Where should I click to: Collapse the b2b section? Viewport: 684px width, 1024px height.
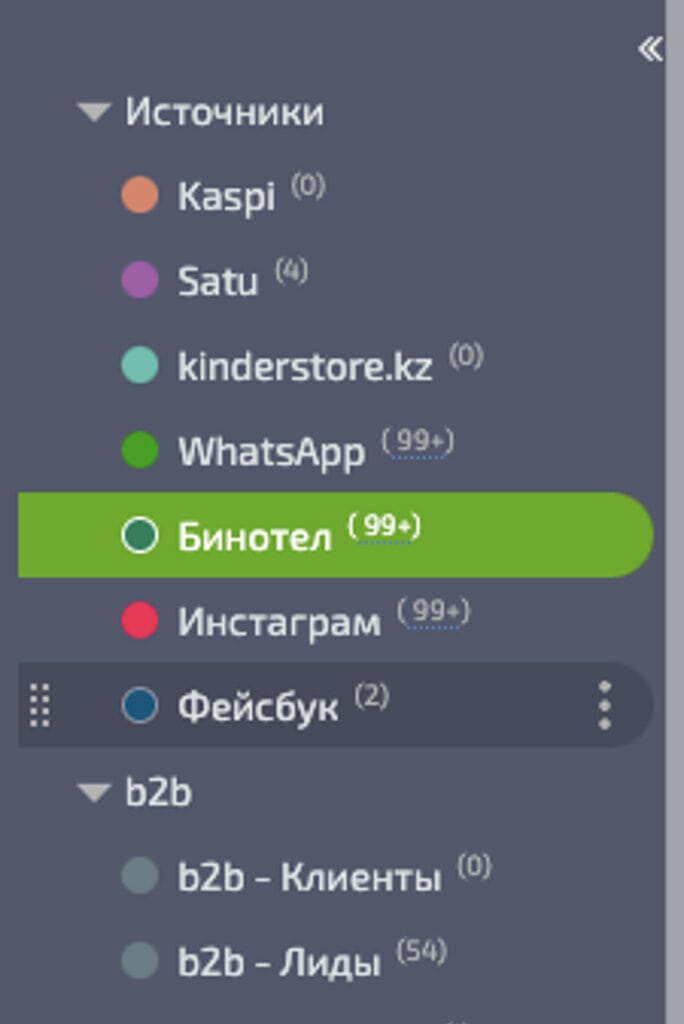(x=95, y=793)
